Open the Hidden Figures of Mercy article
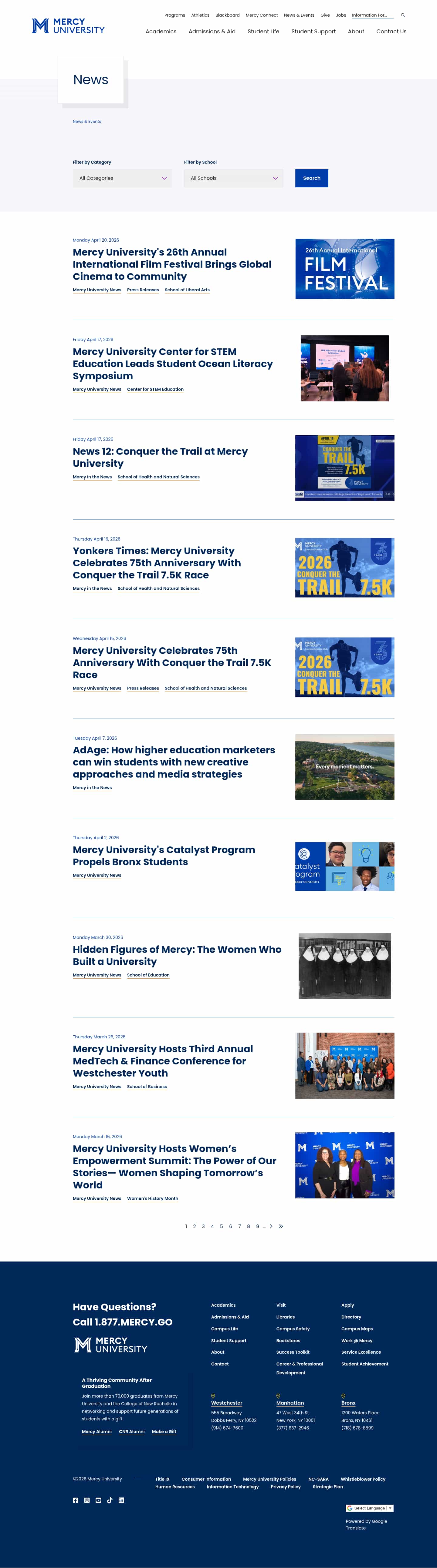 (x=177, y=955)
